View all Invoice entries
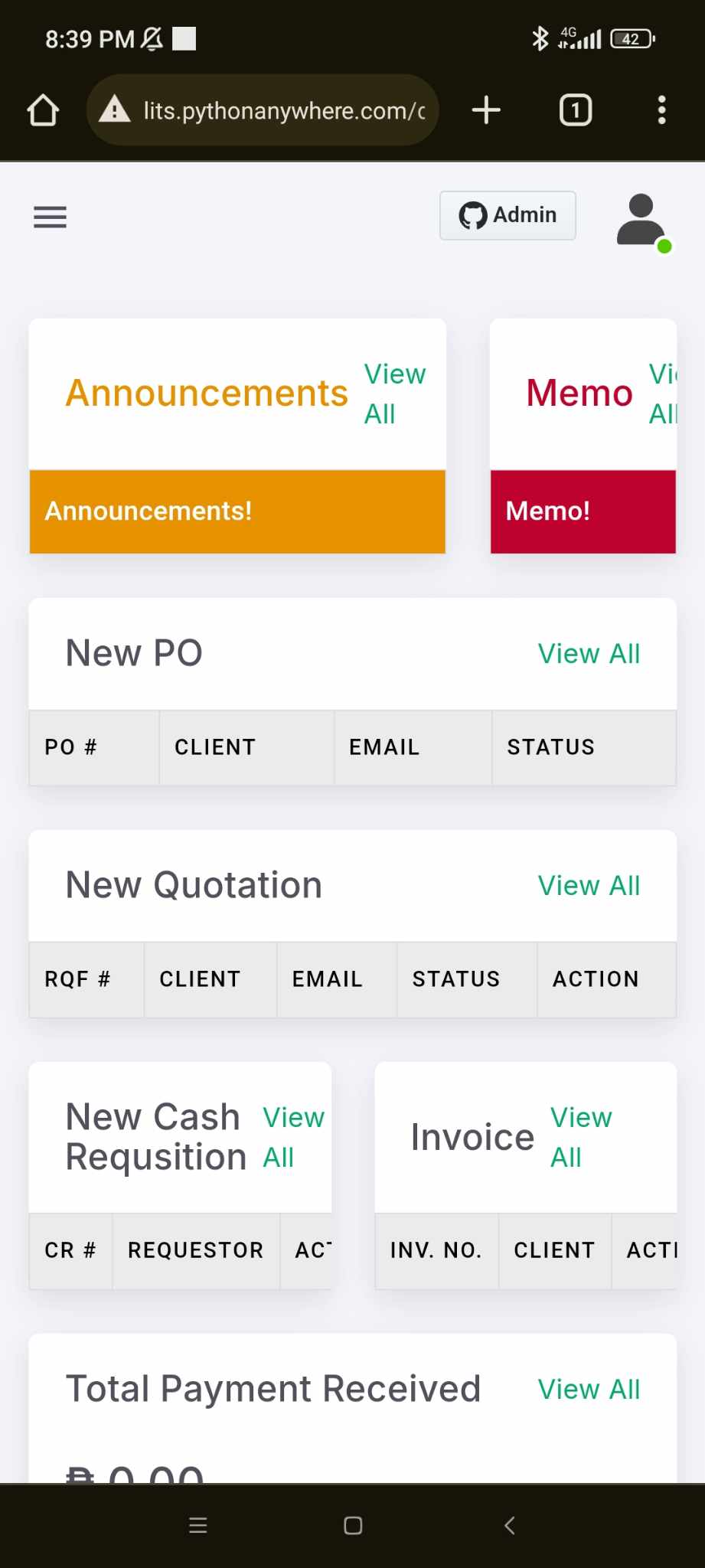Screen dimensions: 705x1568 (580, 1137)
